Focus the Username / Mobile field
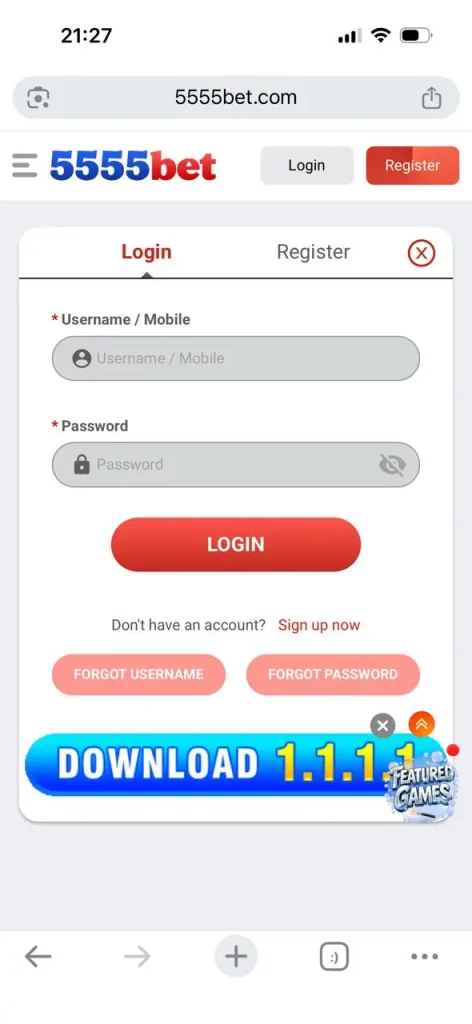The width and height of the screenshot is (472, 1024). (x=236, y=358)
